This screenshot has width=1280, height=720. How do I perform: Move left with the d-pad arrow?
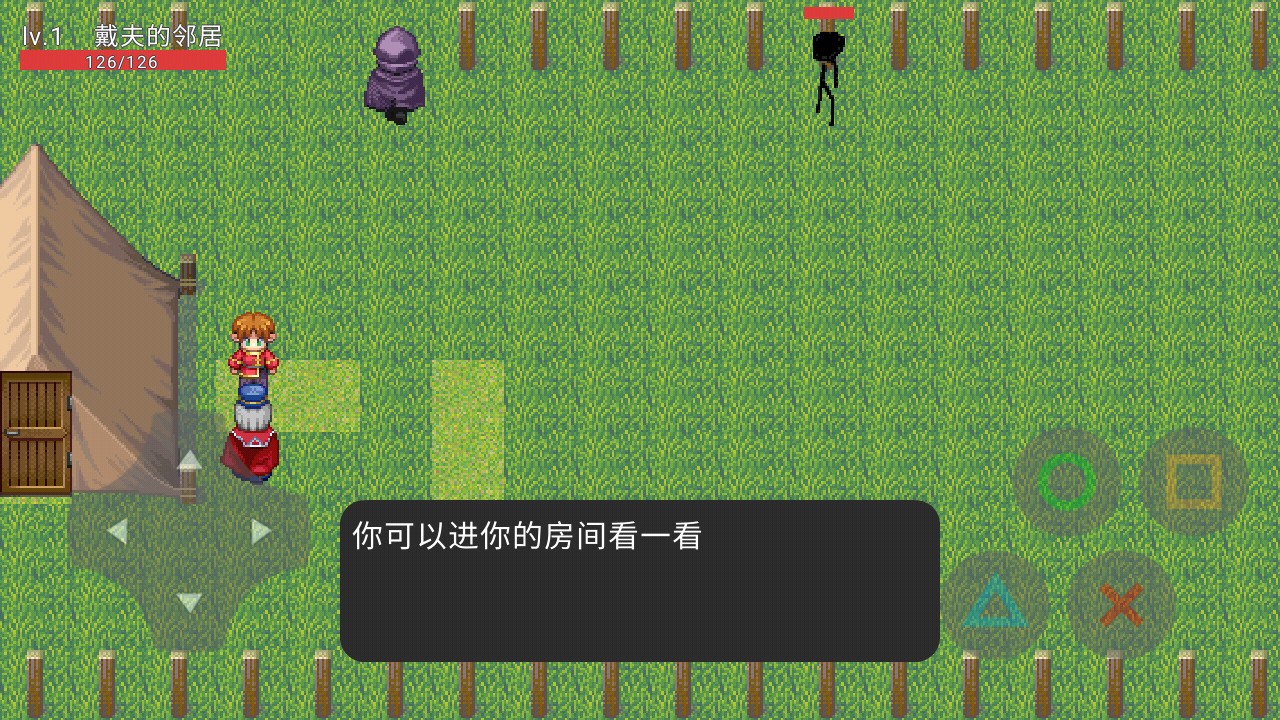tap(117, 532)
